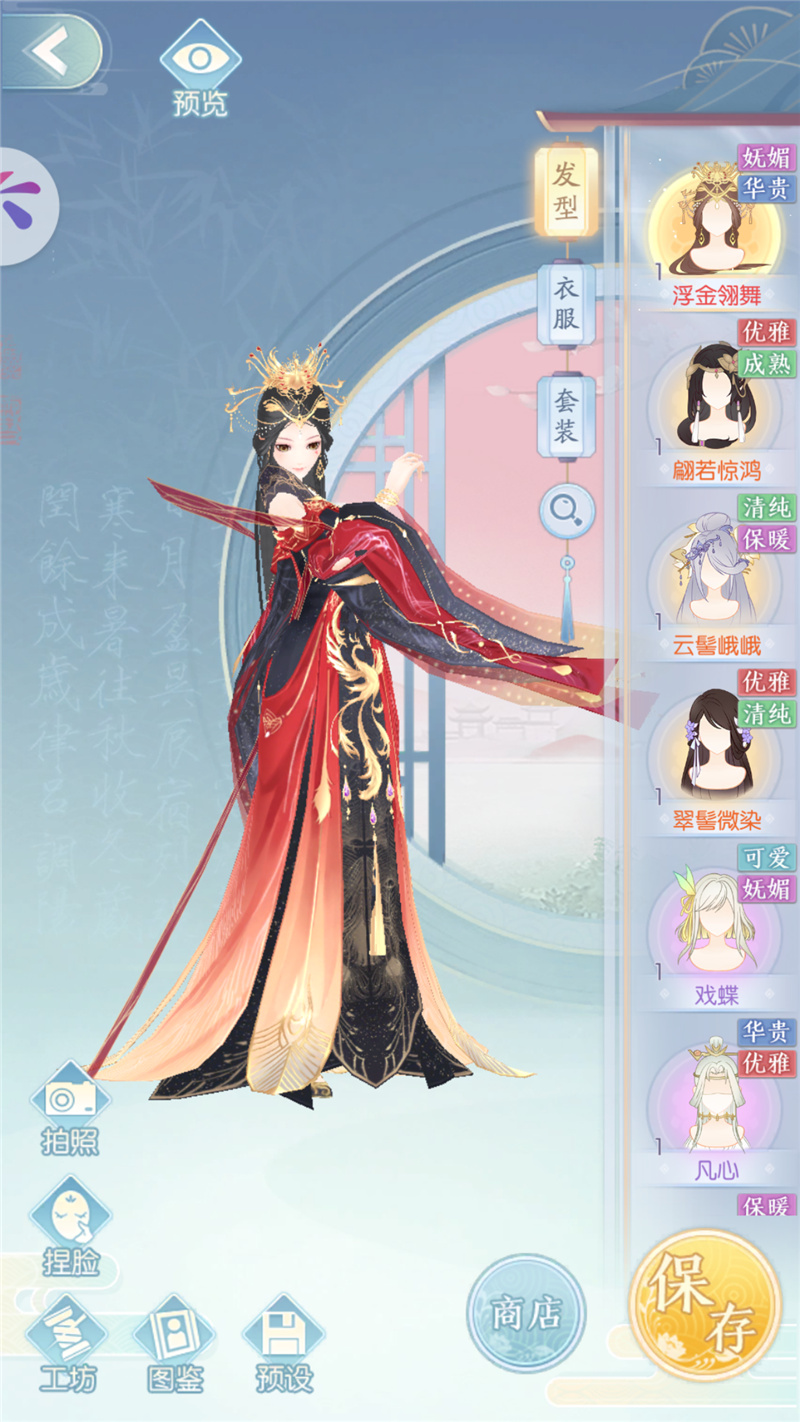This screenshot has height=1422, width=800.
Task: Switch to the 发型 hairstyle tab
Action: [x=566, y=192]
